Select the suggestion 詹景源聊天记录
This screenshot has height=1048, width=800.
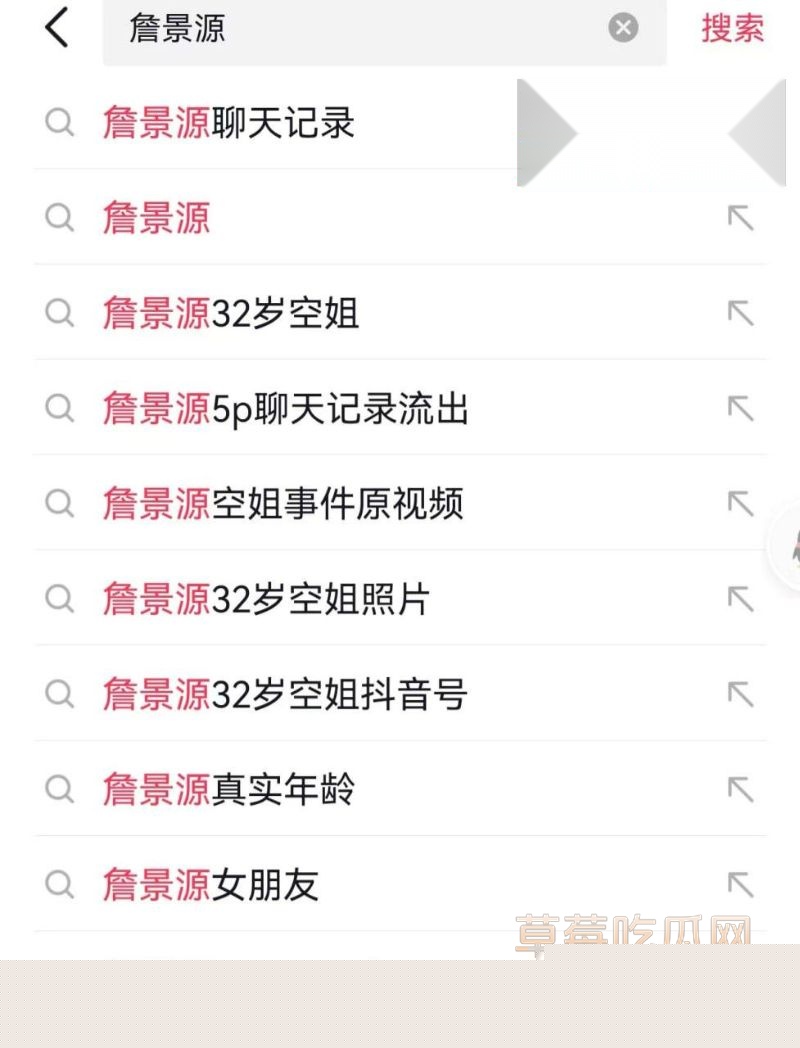(x=227, y=123)
